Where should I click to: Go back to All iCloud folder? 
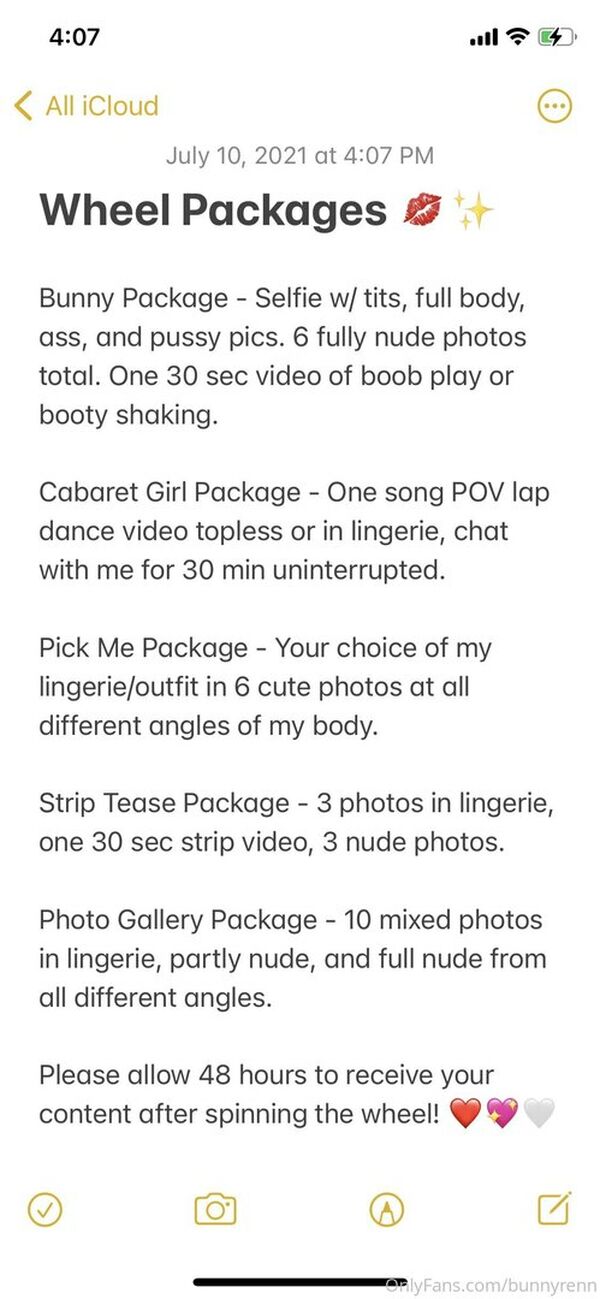tap(86, 106)
